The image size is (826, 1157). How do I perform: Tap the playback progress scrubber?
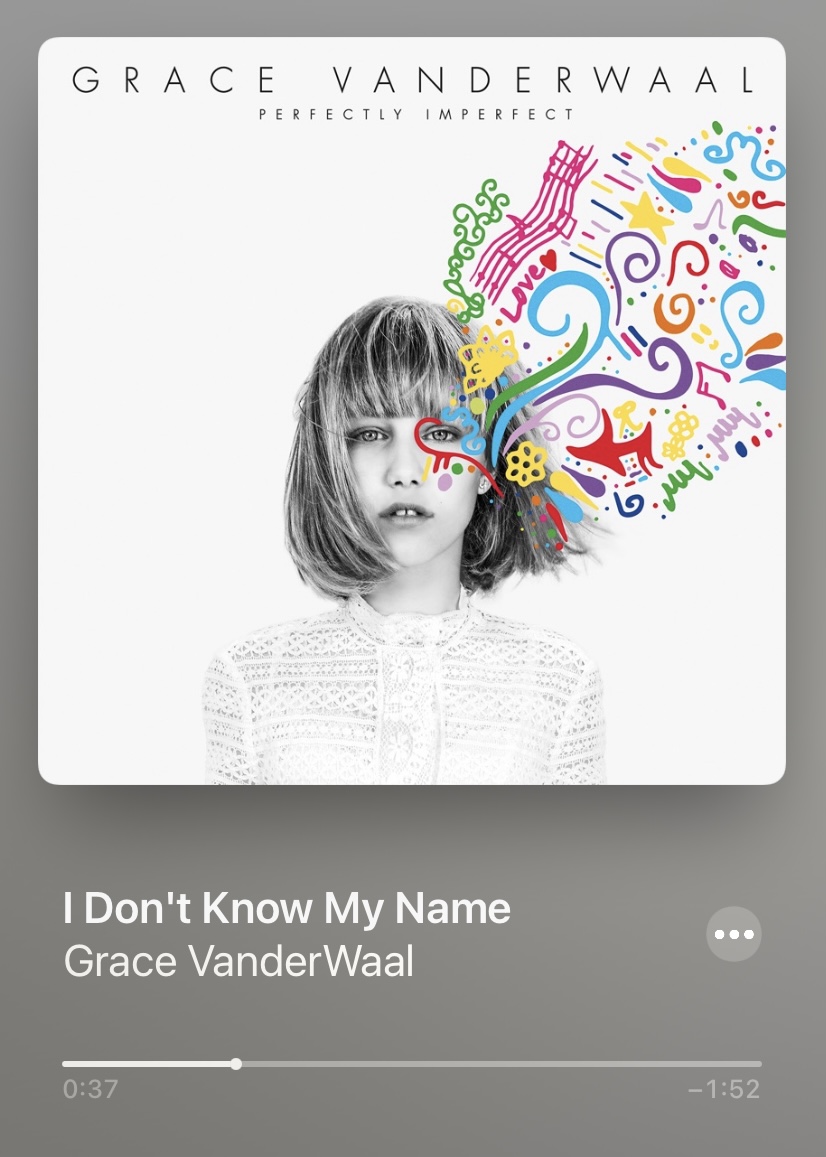point(236,1064)
